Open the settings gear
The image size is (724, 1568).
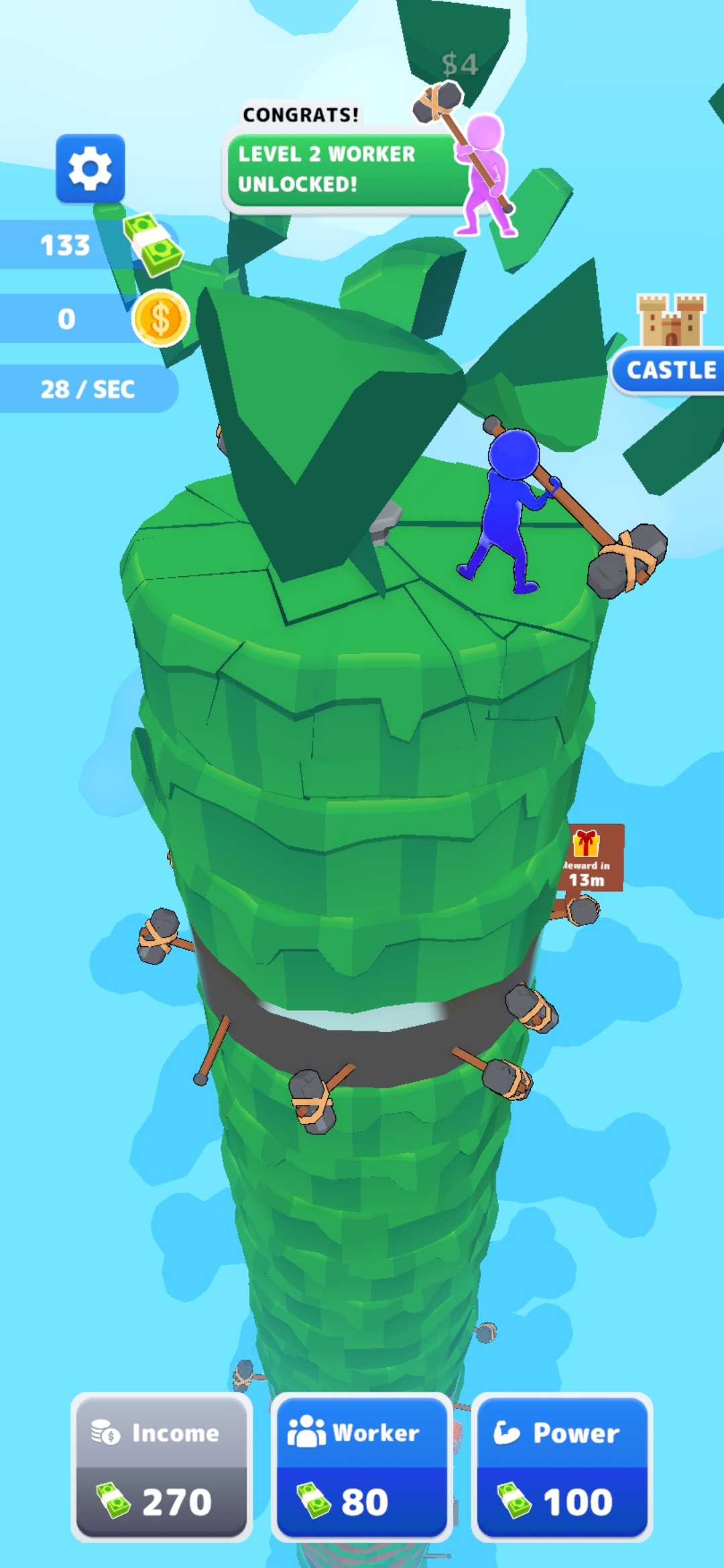click(x=90, y=169)
